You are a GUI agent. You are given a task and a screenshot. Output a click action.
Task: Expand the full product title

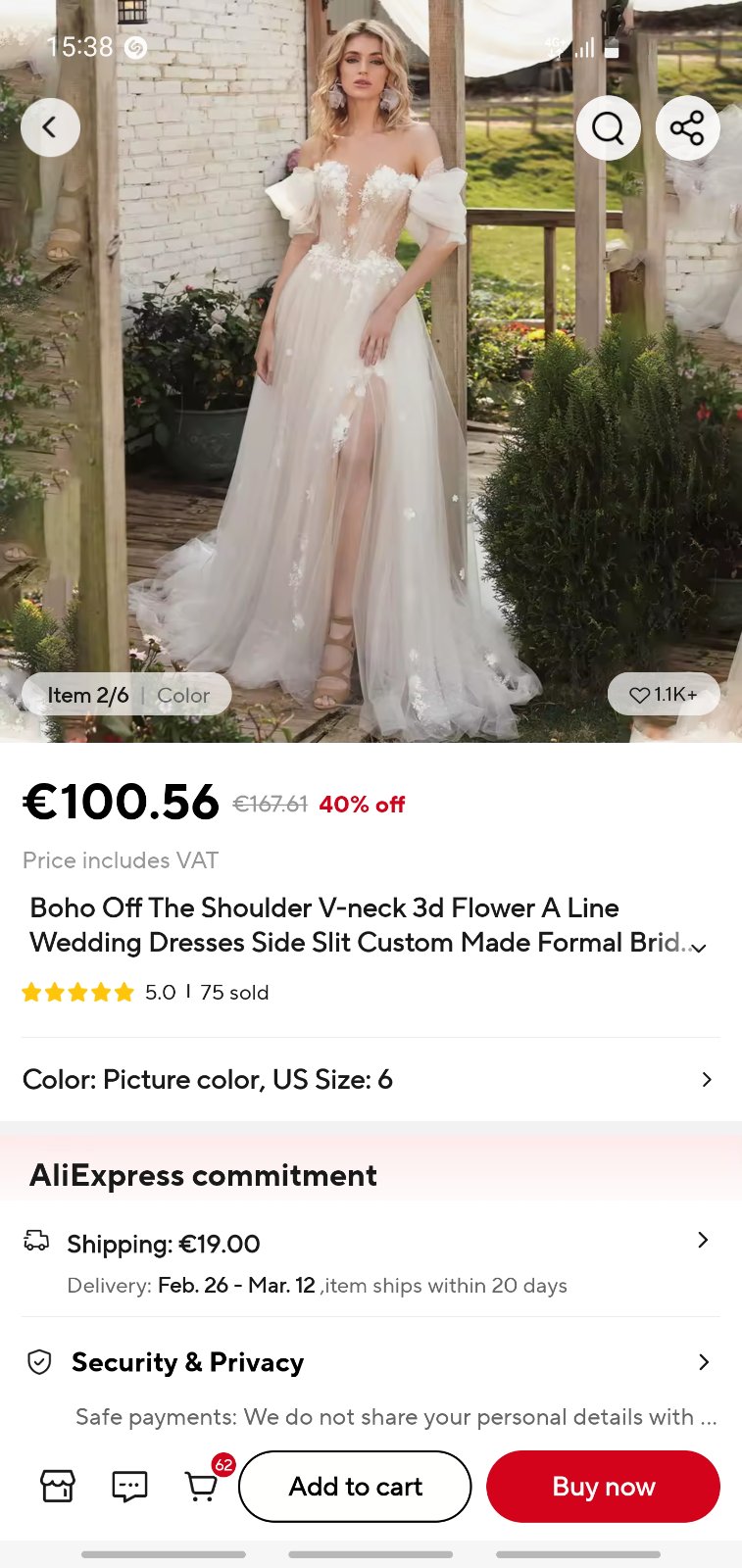pyautogui.click(x=699, y=948)
